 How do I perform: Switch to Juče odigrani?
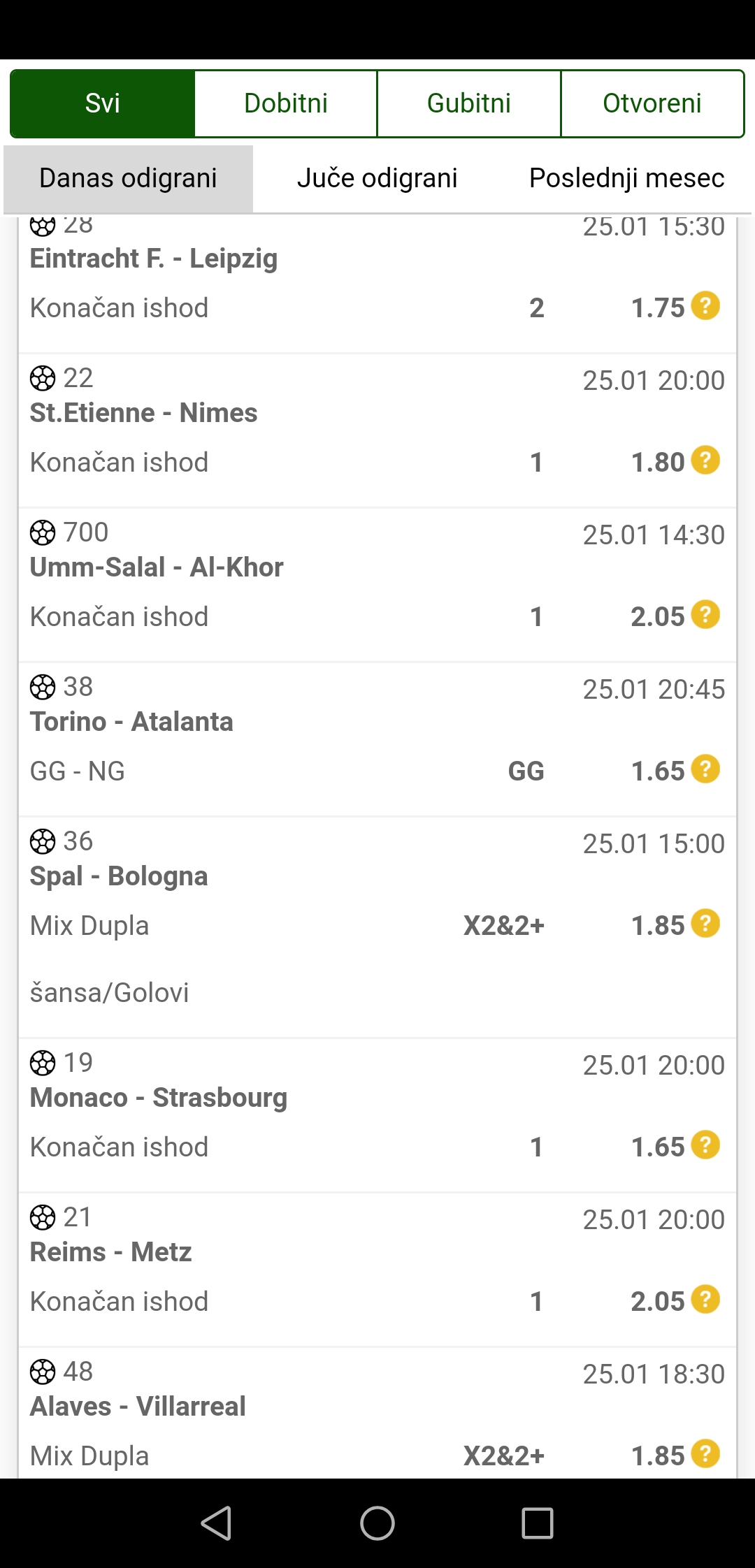click(x=377, y=178)
